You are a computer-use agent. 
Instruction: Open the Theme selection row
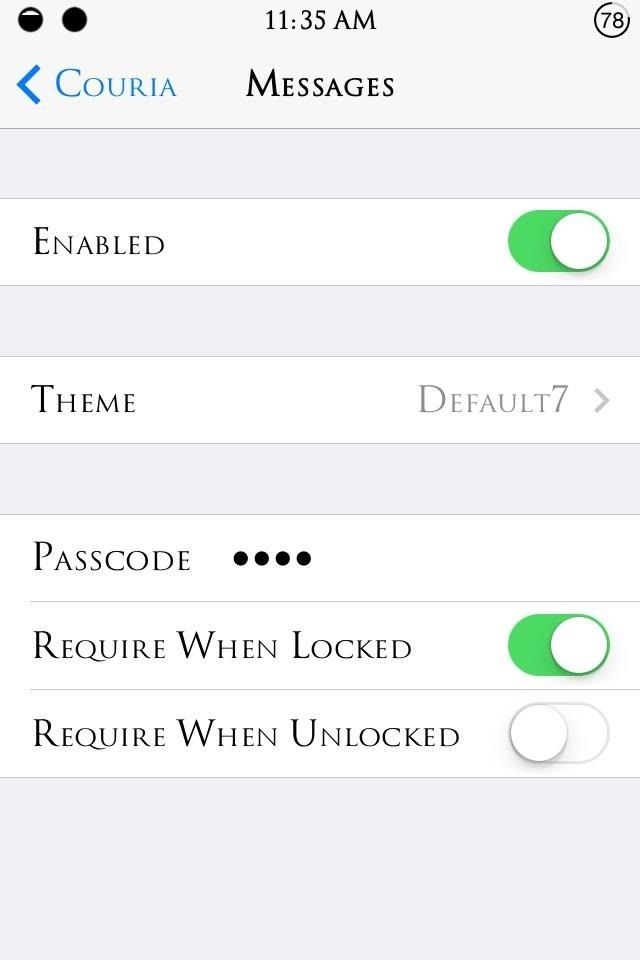(x=320, y=400)
